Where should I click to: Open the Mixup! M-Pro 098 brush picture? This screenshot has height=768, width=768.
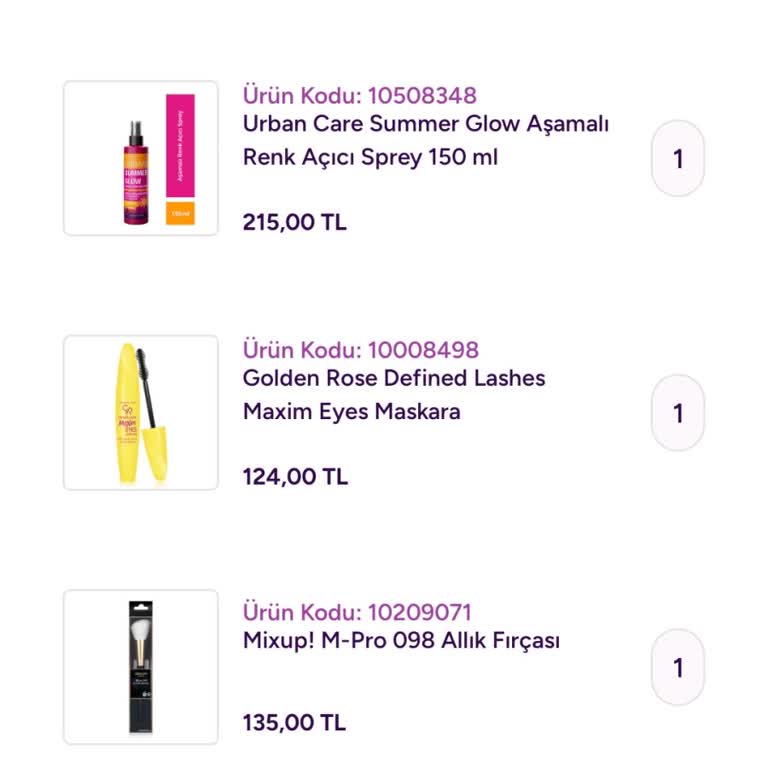point(141,666)
